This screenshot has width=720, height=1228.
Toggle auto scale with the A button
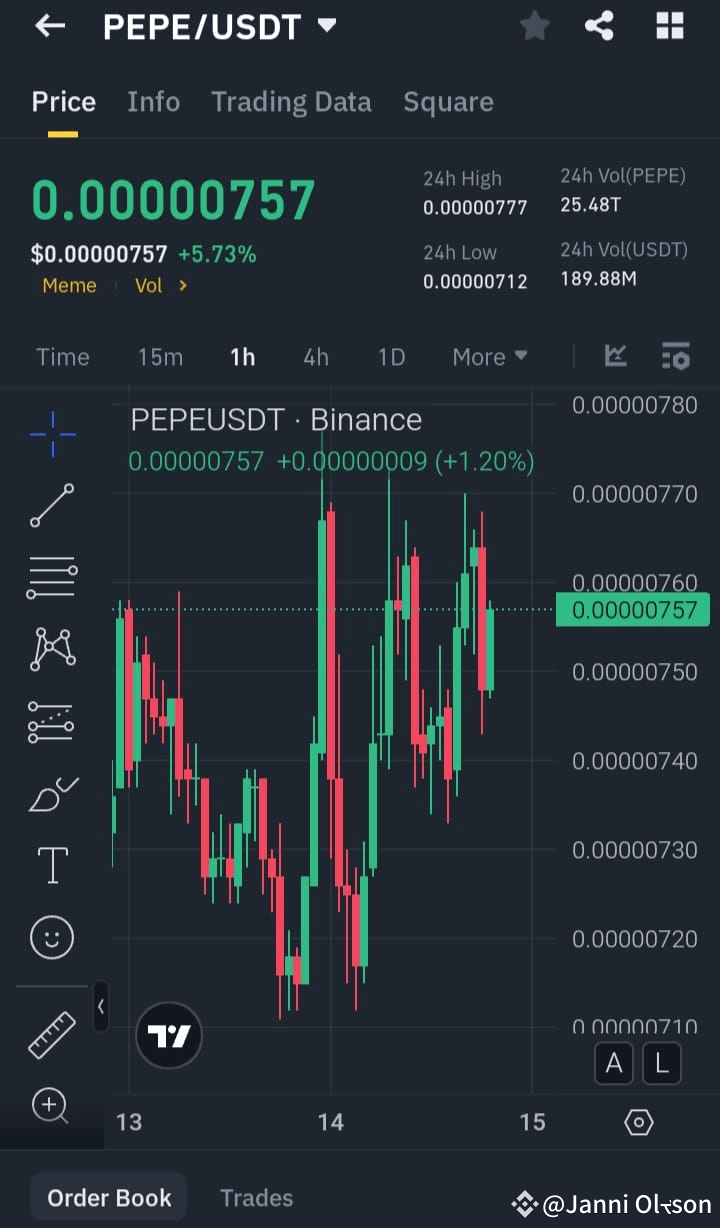coord(614,1063)
